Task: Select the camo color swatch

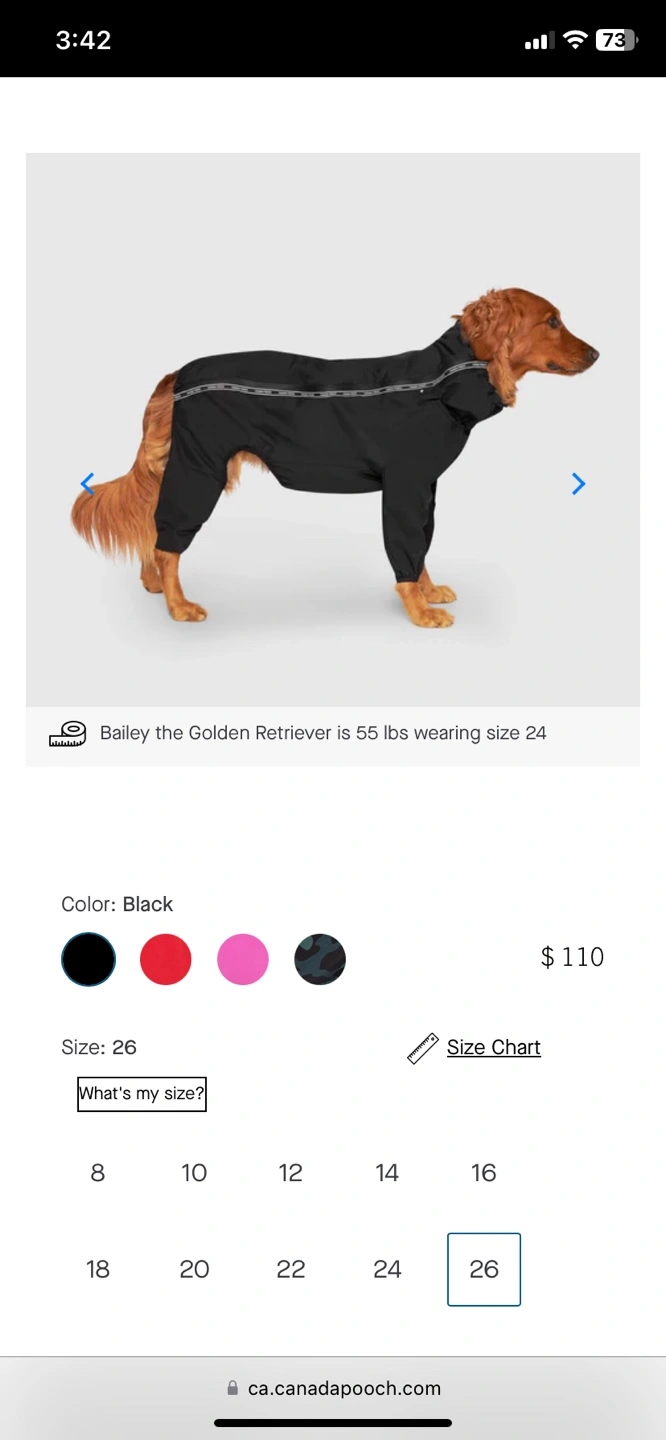Action: click(x=320, y=959)
